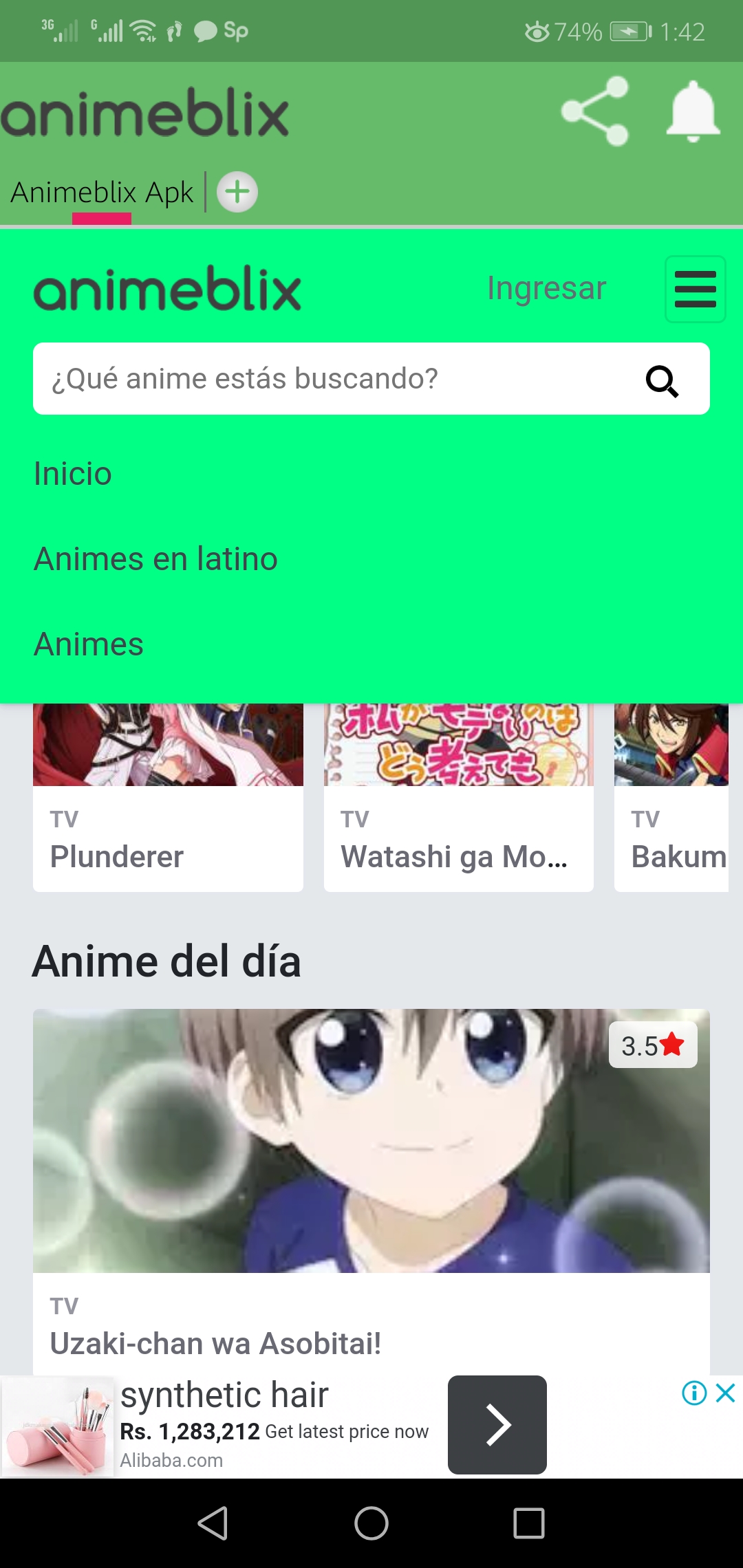Open the synthetic hair ad arrow
The image size is (743, 1568).
[497, 1424]
